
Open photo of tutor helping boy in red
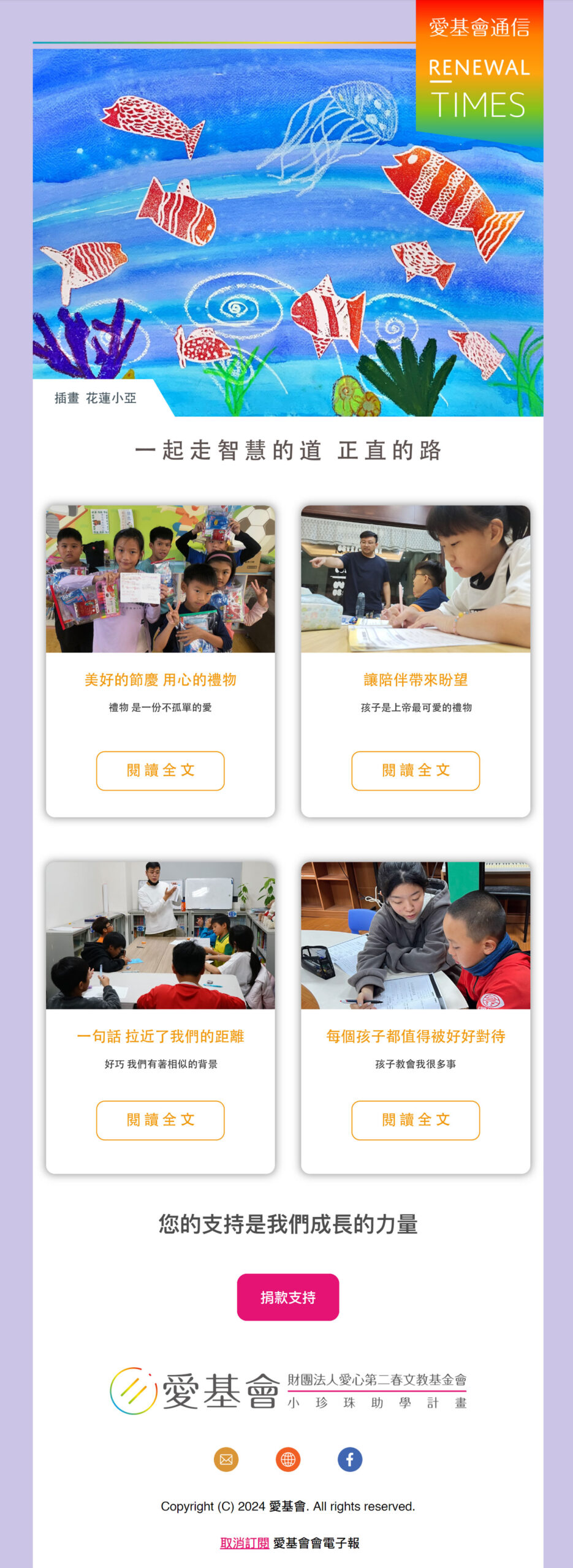tap(415, 935)
